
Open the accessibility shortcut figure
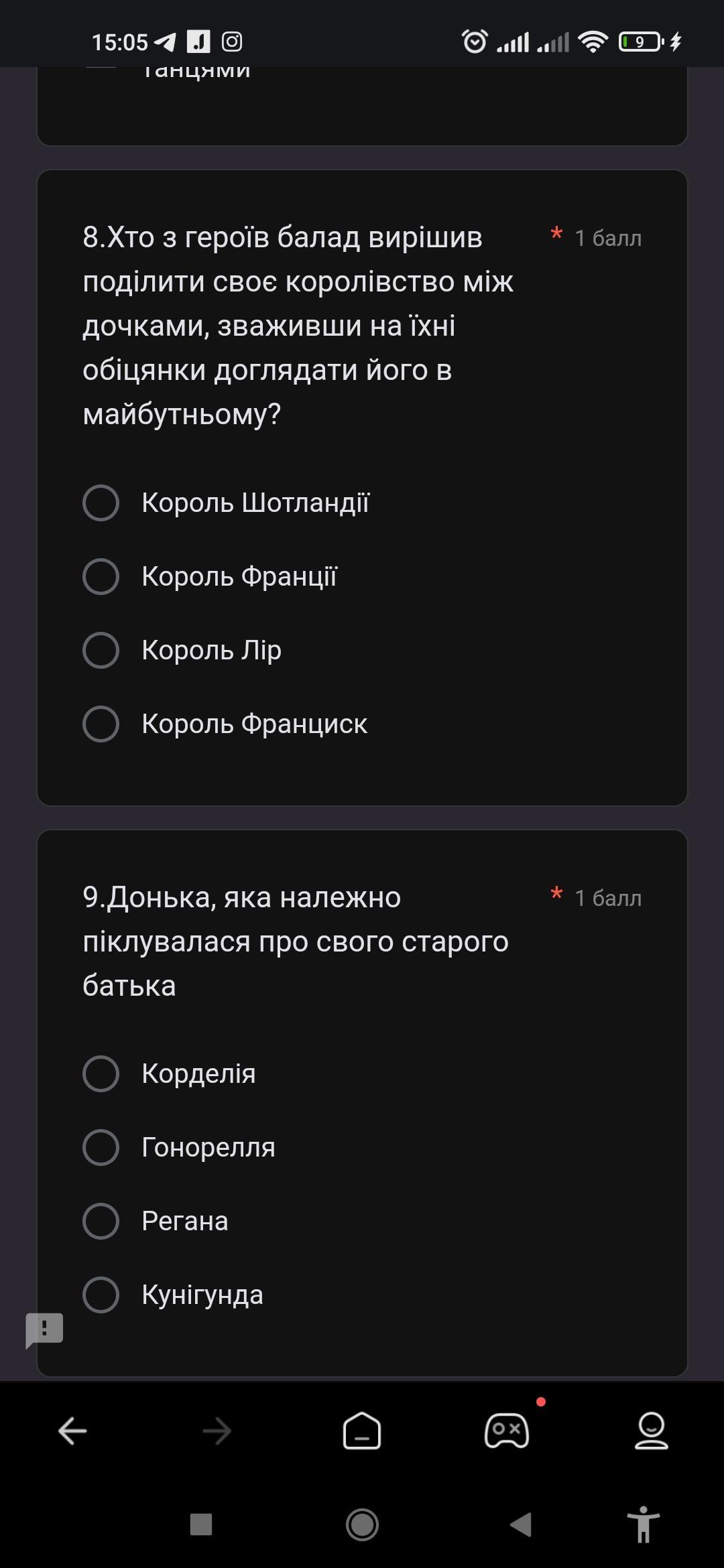click(644, 1524)
